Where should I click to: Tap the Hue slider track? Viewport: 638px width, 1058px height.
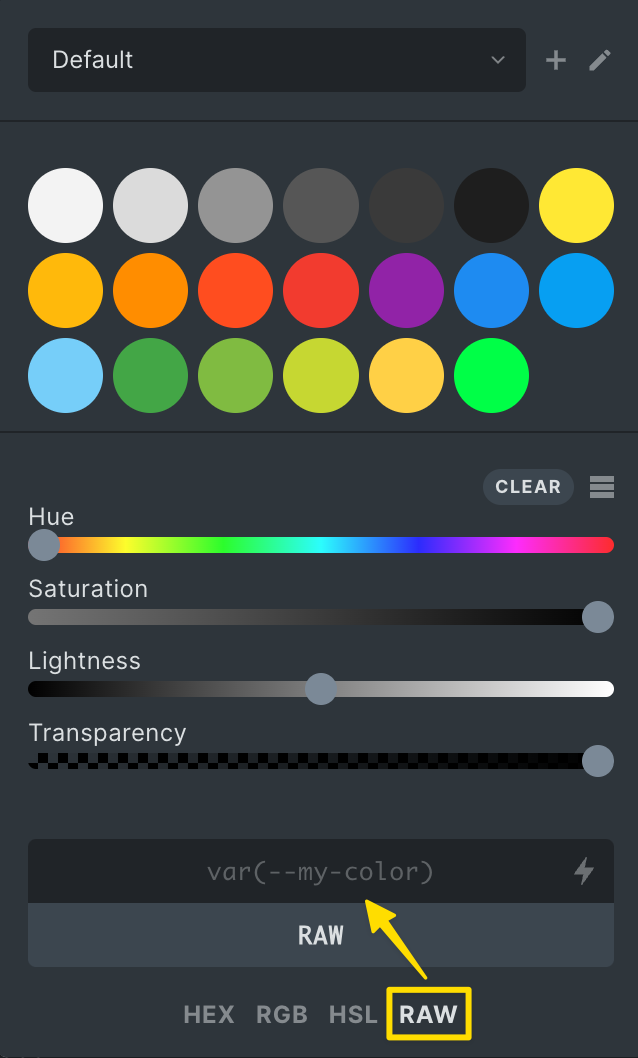click(x=321, y=545)
